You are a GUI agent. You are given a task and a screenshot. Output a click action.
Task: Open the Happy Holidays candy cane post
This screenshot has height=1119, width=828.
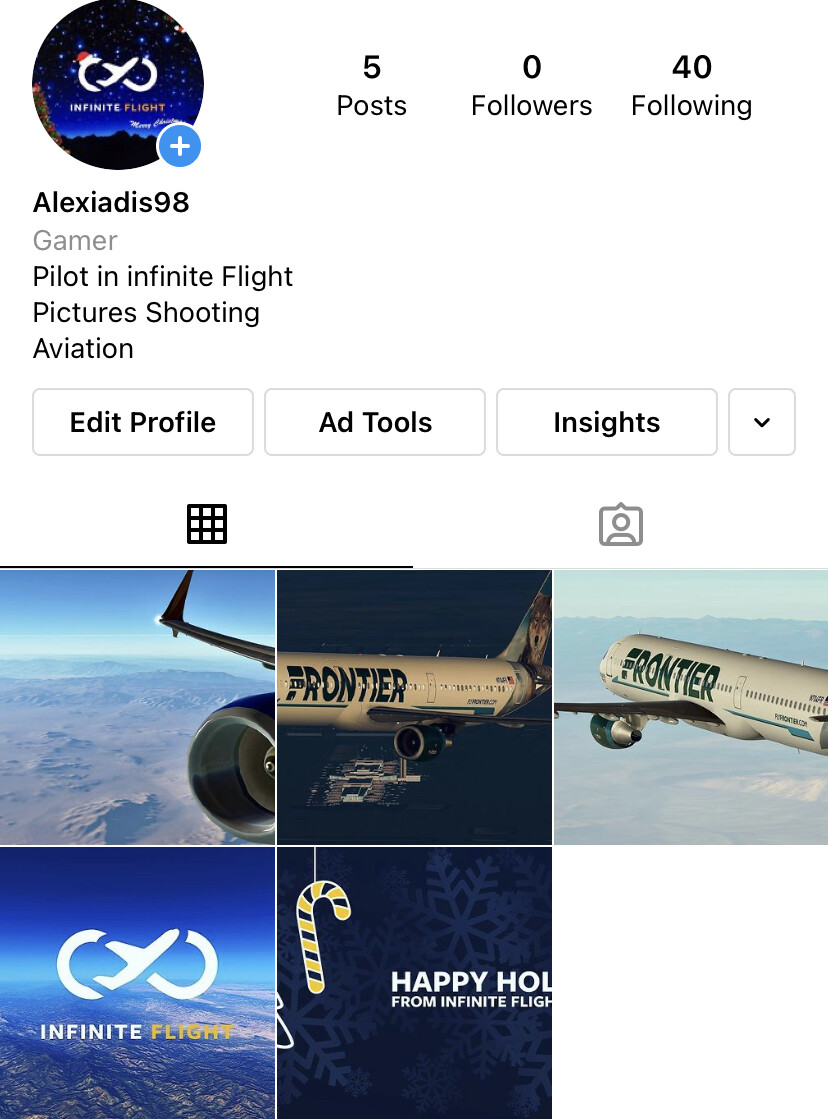click(x=414, y=983)
